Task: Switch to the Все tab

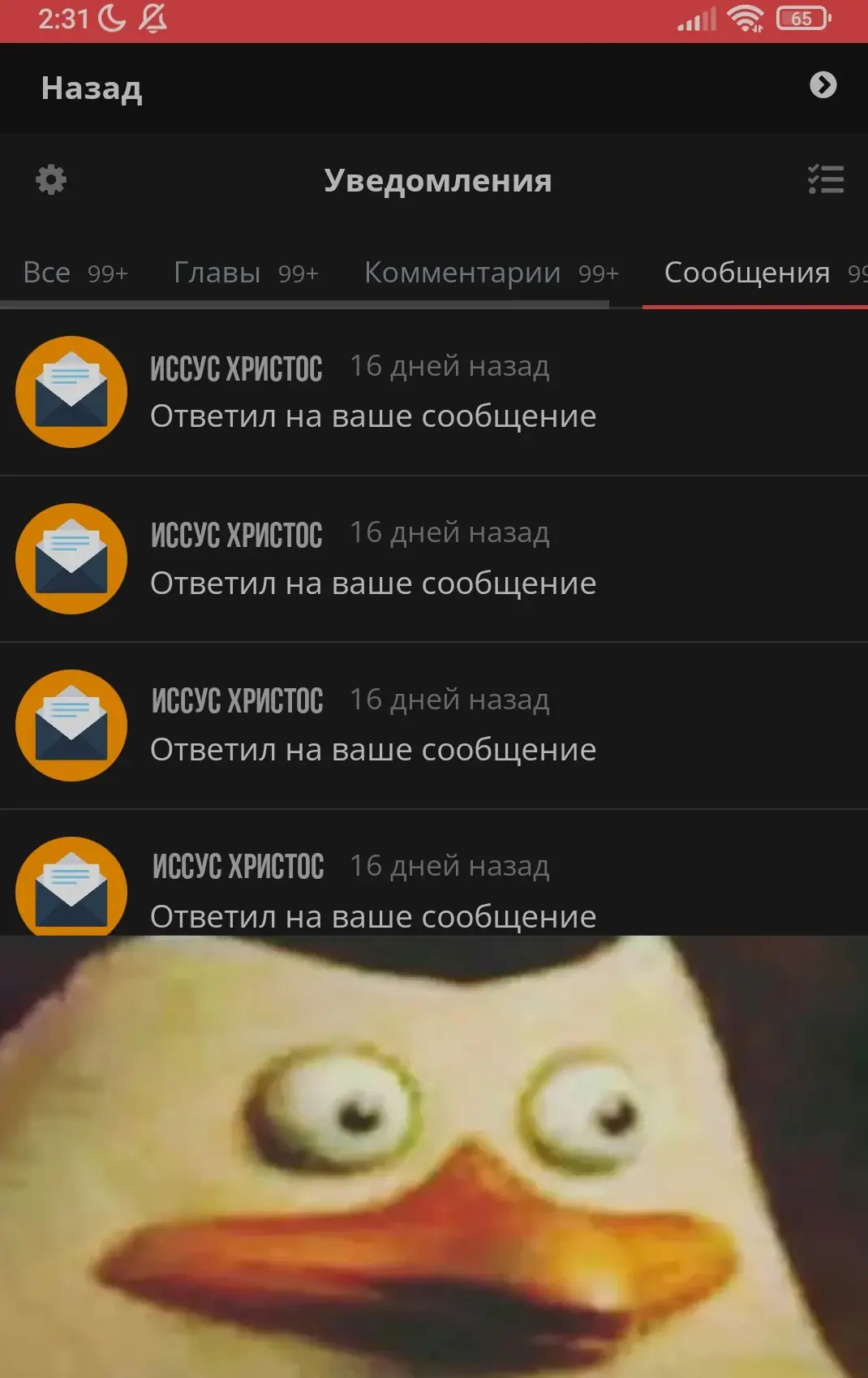Action: point(75,273)
